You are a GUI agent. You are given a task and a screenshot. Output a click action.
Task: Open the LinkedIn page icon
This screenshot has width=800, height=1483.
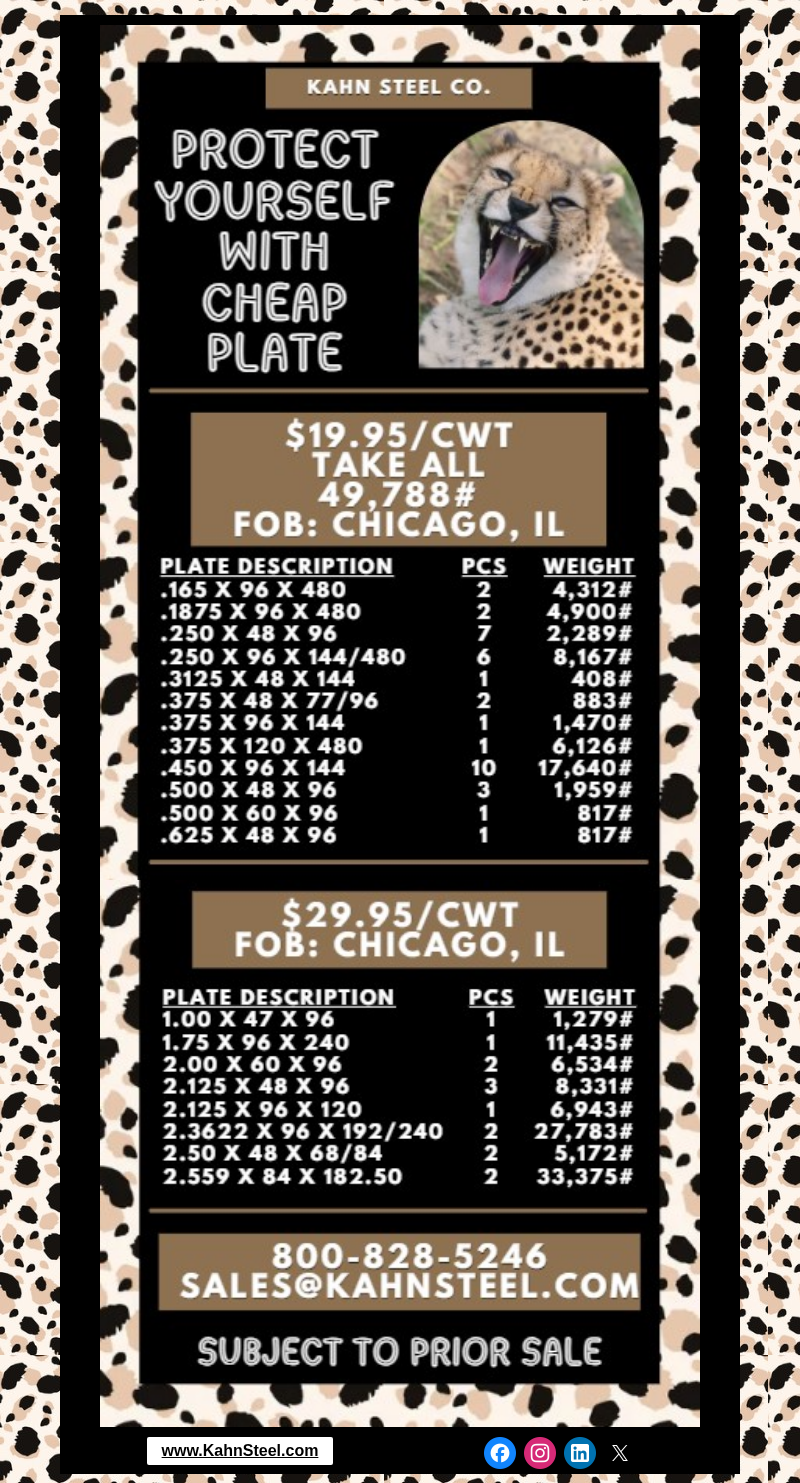[x=580, y=1453]
